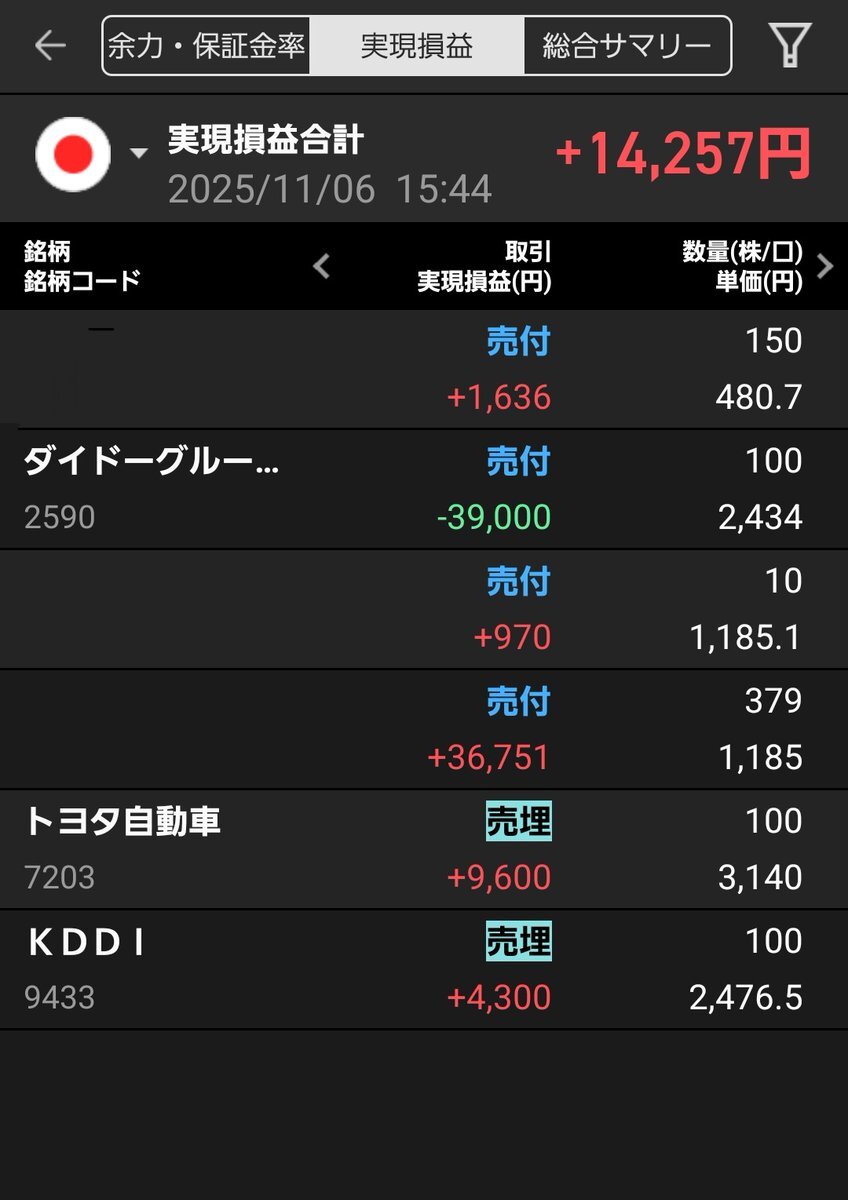Viewport: 848px width, 1200px height.
Task: Open the filter funnel icon
Action: pyautogui.click(x=789, y=45)
